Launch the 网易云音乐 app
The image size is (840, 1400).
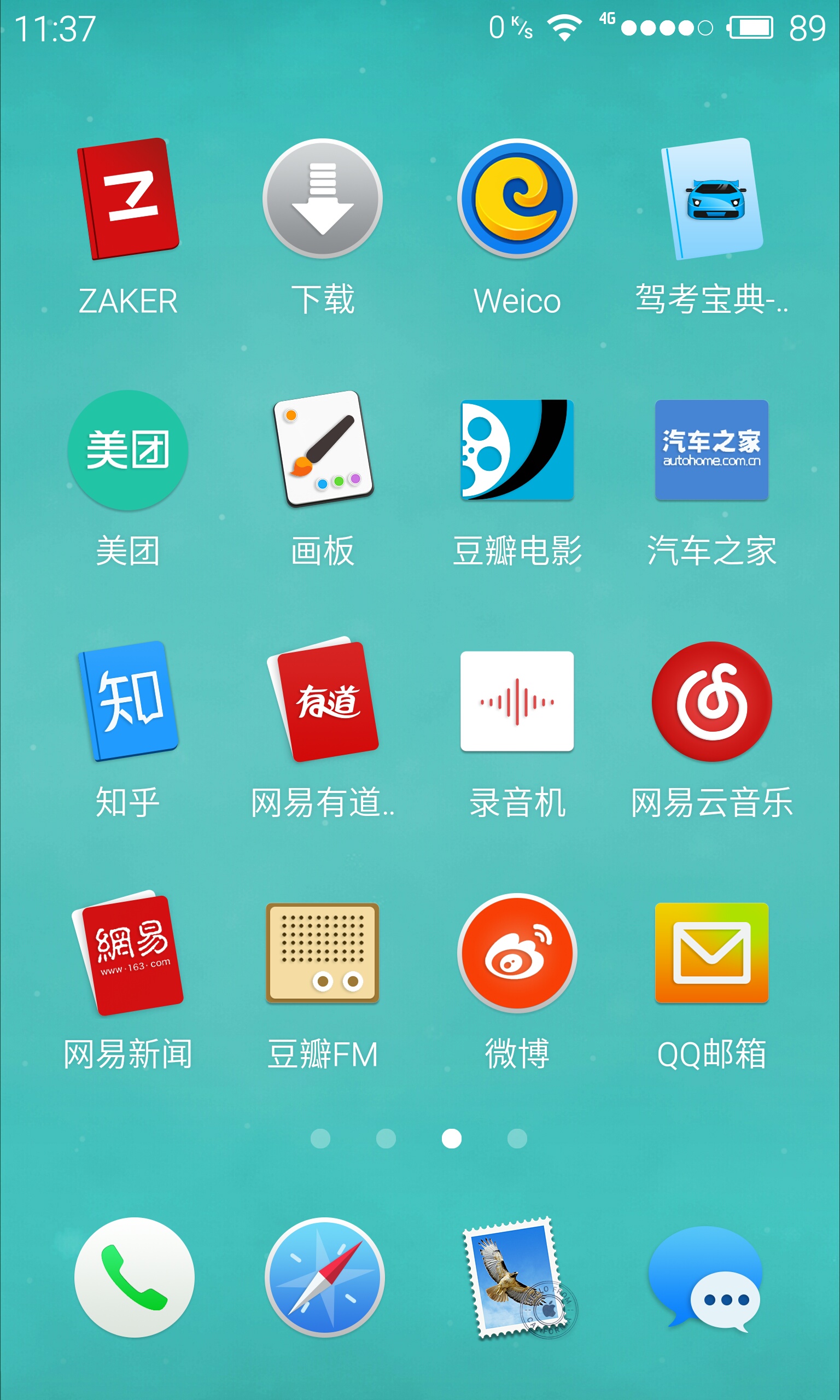711,702
